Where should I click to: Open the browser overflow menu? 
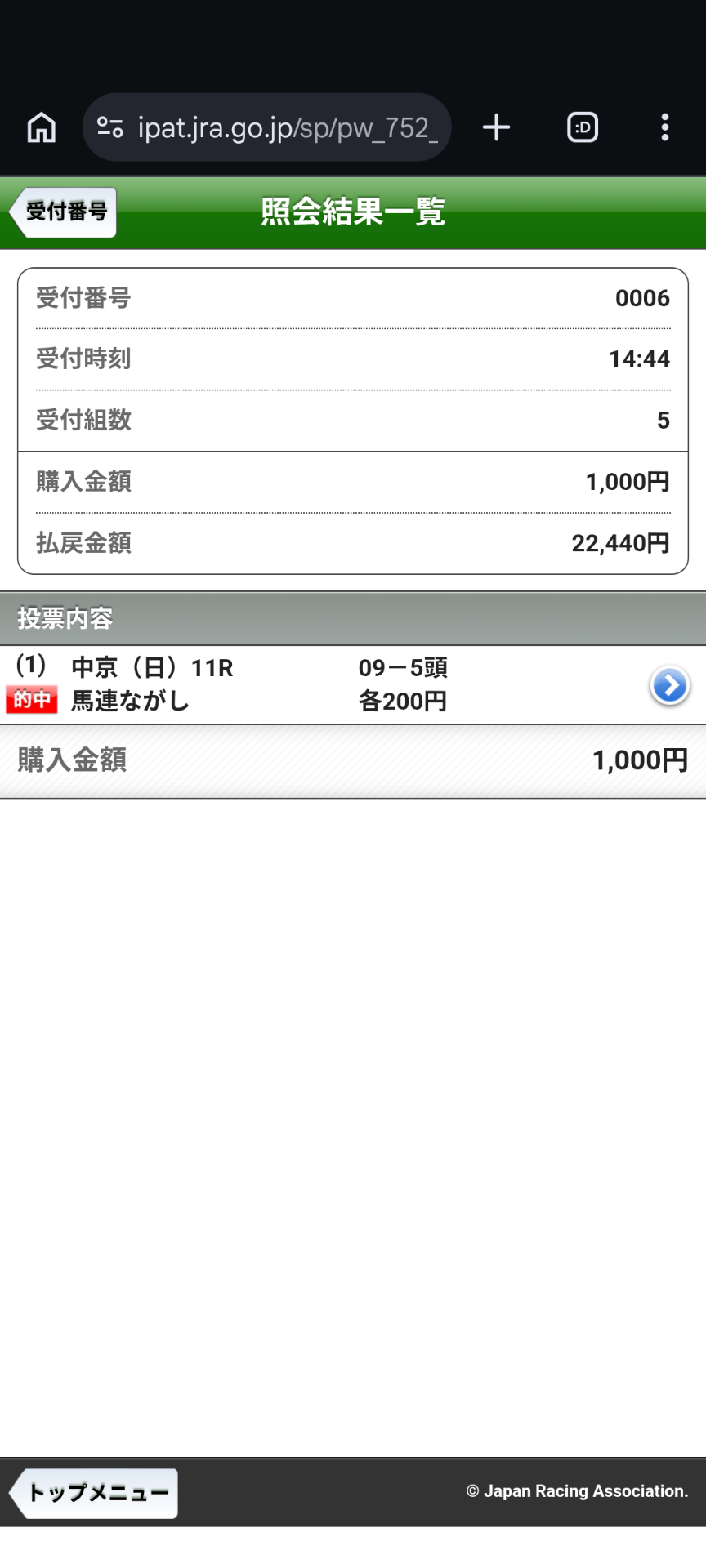pyautogui.click(x=664, y=127)
